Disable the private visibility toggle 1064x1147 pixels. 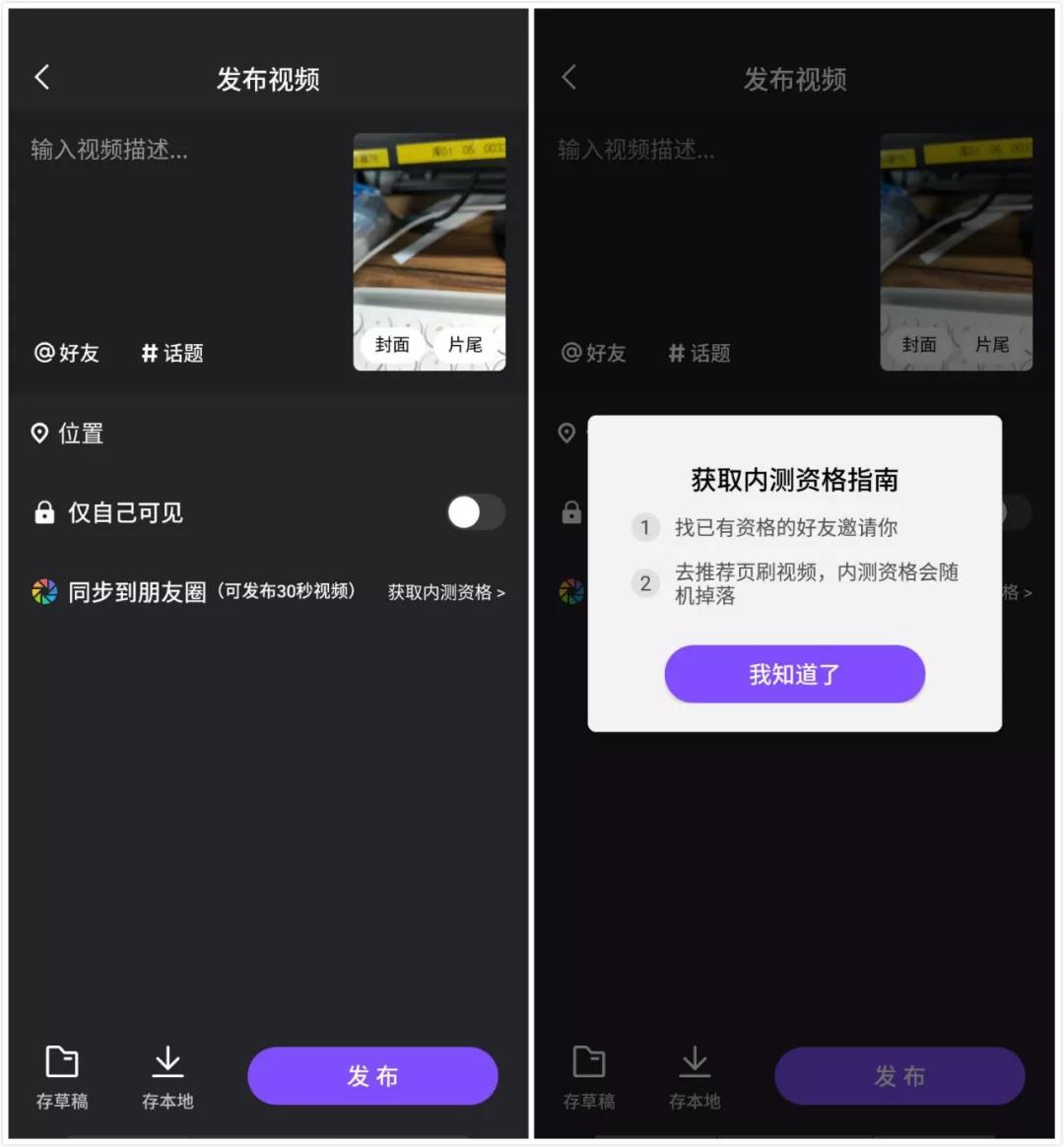[475, 511]
